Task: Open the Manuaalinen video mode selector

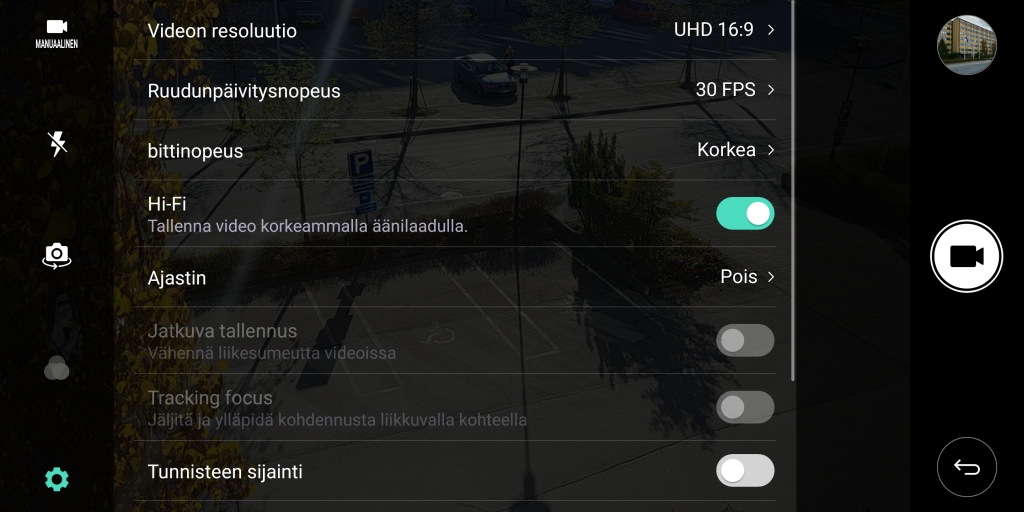Action: coord(57,32)
